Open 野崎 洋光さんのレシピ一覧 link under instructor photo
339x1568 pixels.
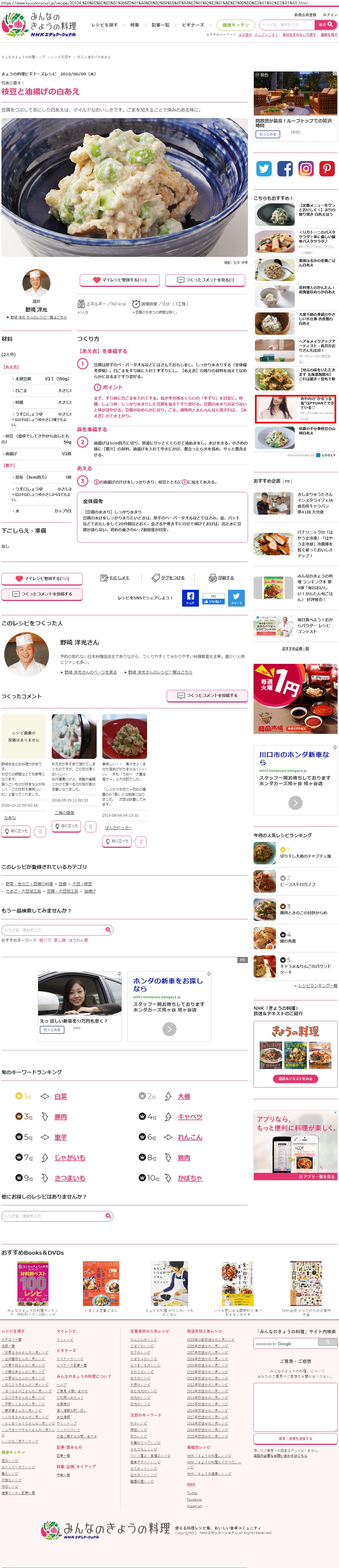point(38,317)
